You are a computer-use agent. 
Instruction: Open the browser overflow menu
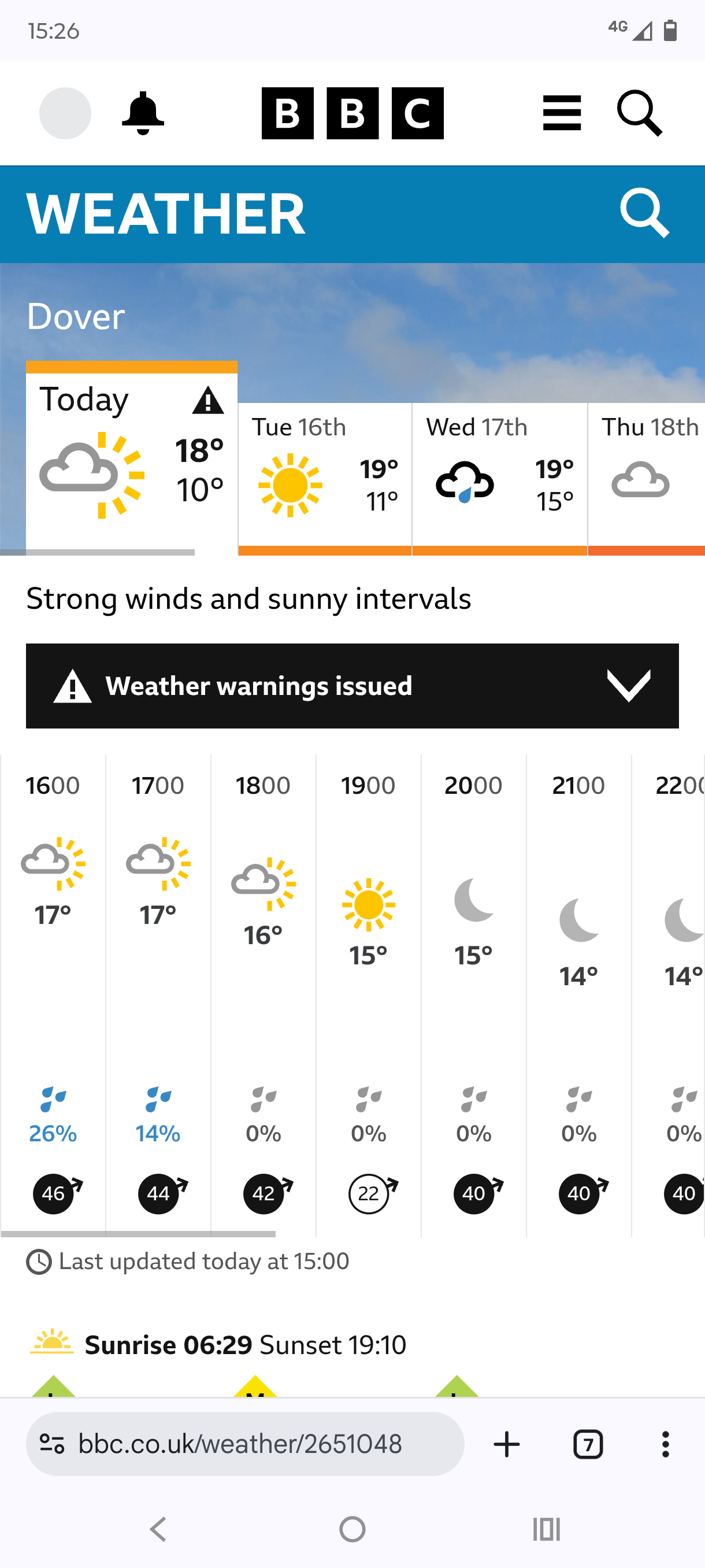coord(666,1444)
